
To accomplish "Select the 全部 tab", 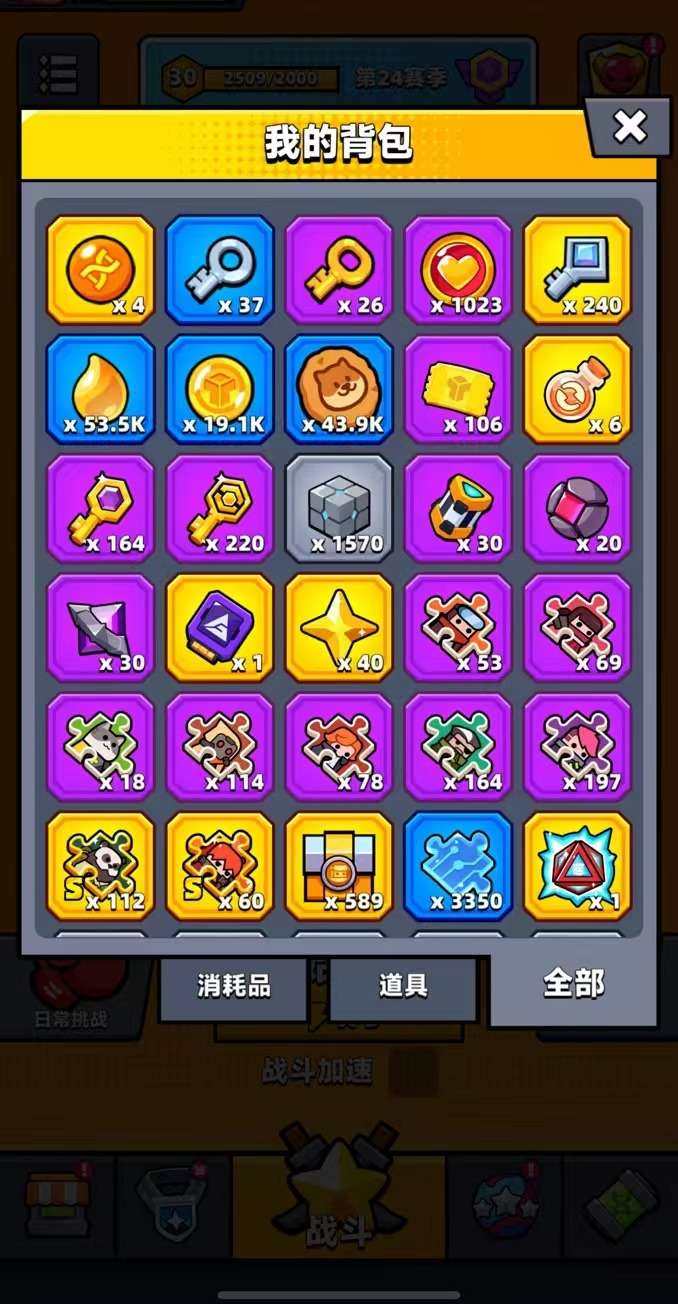I will coord(573,984).
